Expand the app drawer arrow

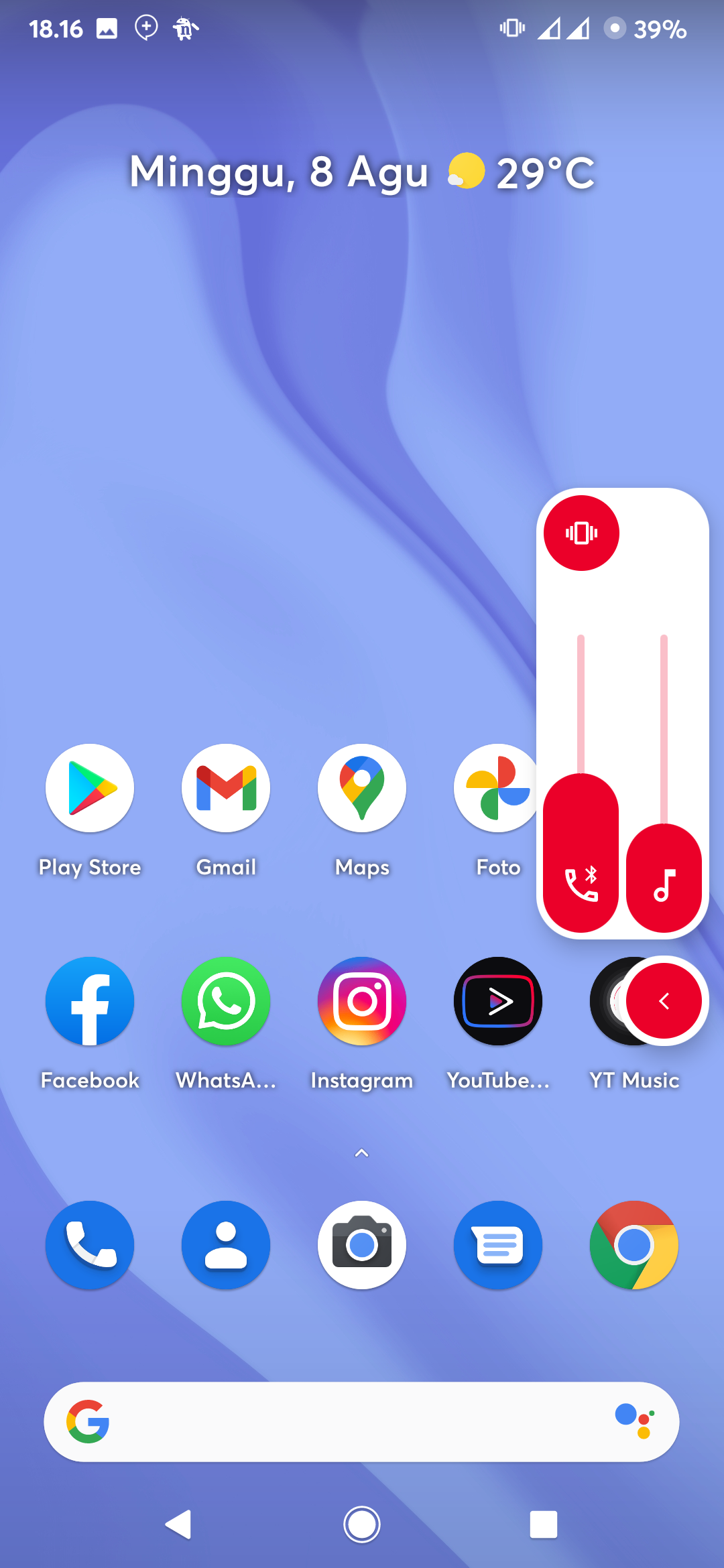click(361, 1153)
